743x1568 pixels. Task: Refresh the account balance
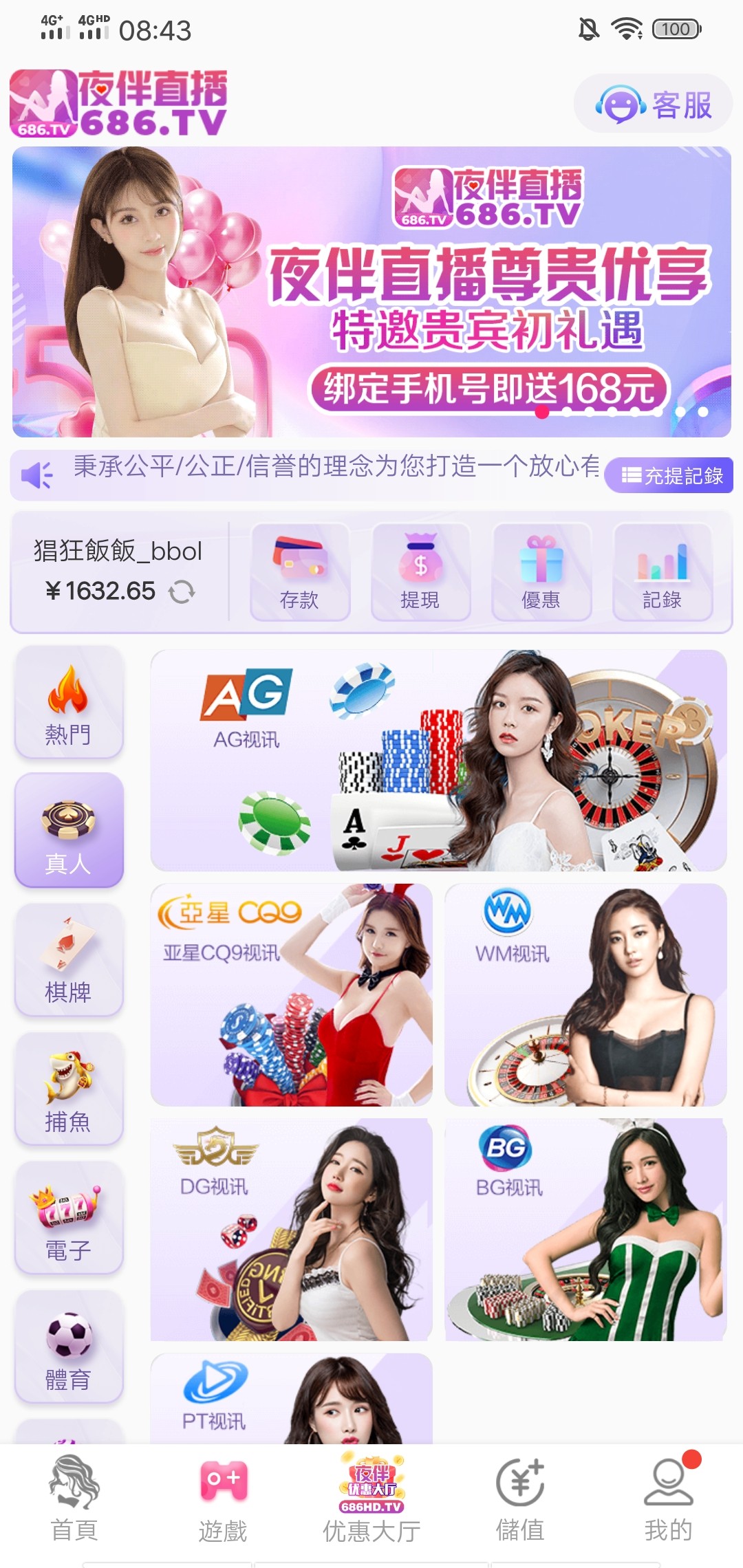coord(182,592)
